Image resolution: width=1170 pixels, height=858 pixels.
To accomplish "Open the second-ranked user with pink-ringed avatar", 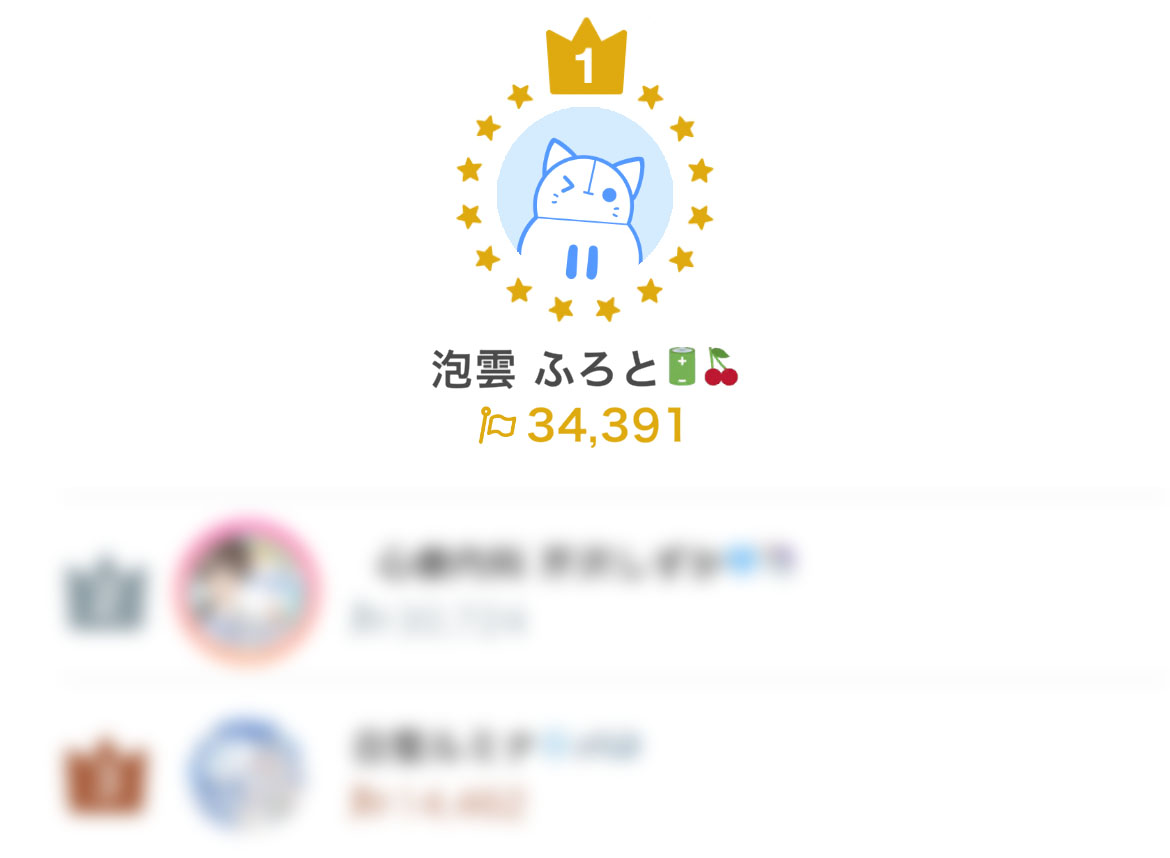I will click(x=247, y=591).
